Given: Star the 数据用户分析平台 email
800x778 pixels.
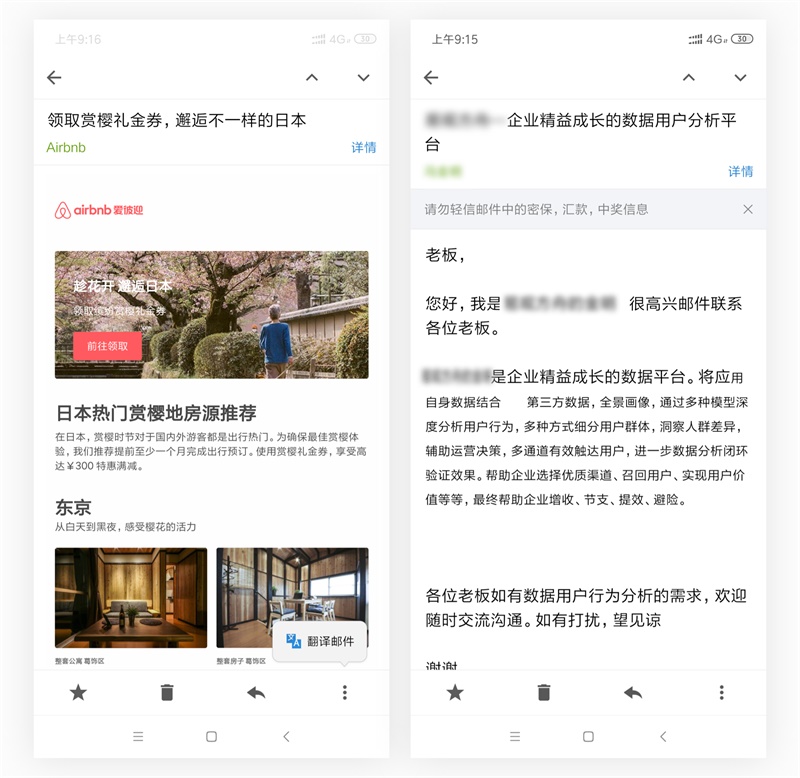Looking at the screenshot, I should 455,692.
